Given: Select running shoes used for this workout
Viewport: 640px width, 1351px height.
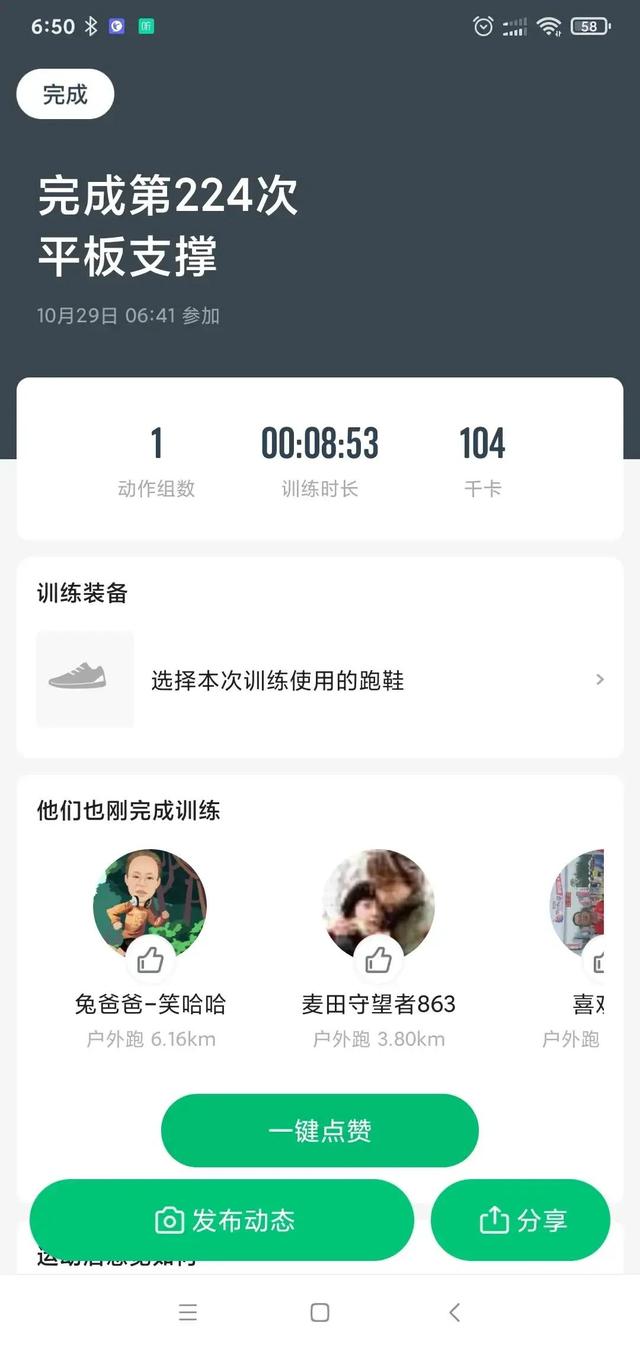Looking at the screenshot, I should pyautogui.click(x=320, y=680).
